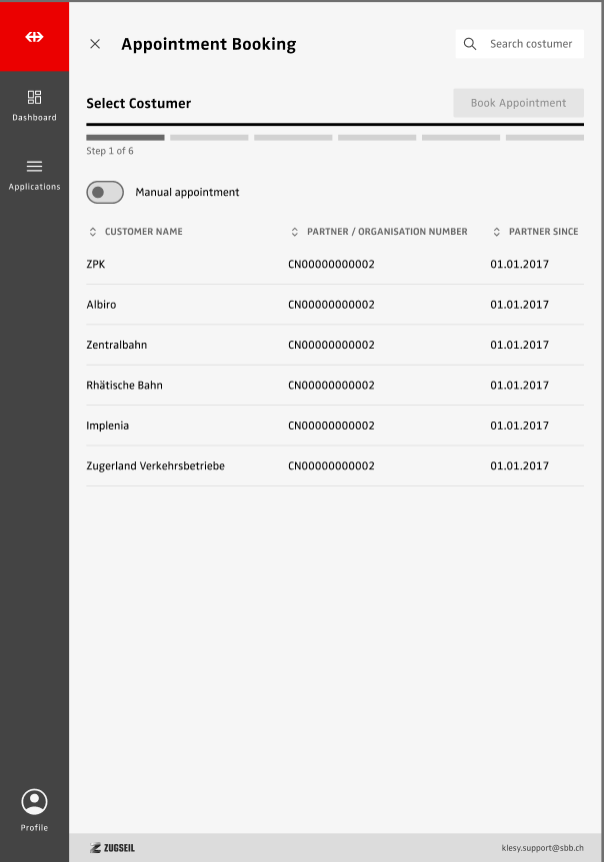Open the Dashboard section

coord(34,105)
